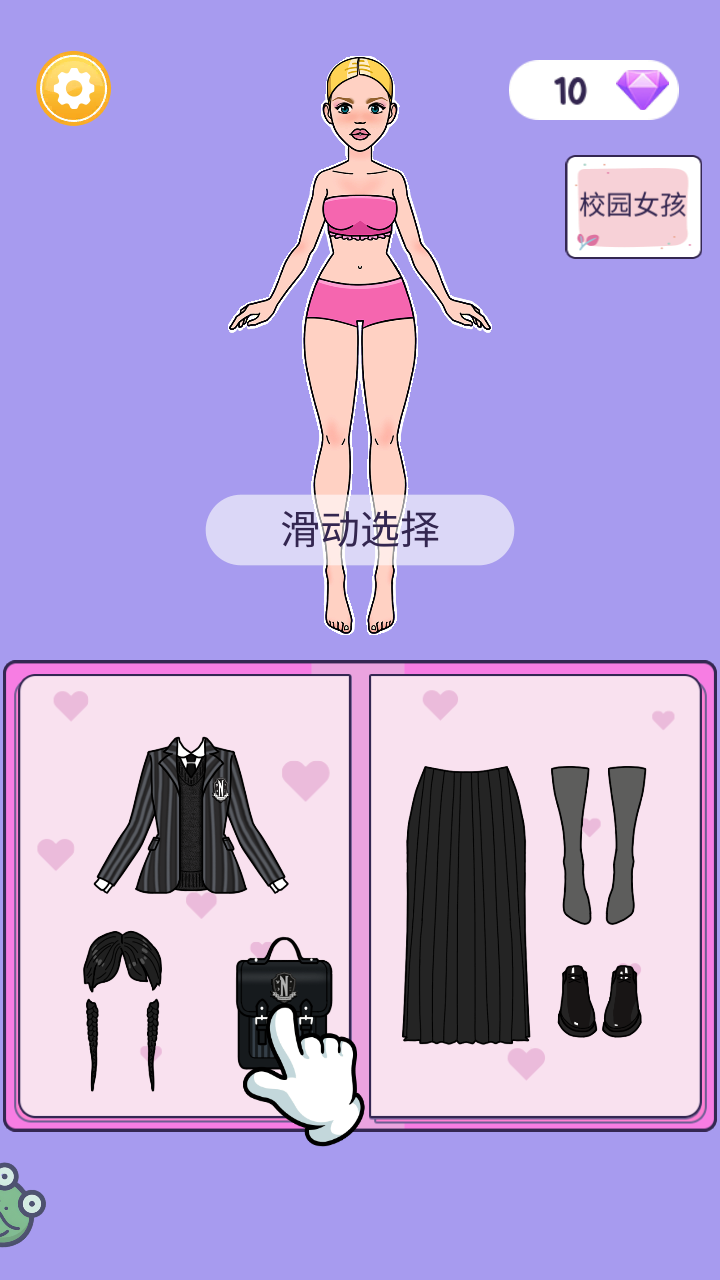Image resolution: width=720 pixels, height=1280 pixels.
Task: Choose the grey knee-high socks
Action: 598,845
